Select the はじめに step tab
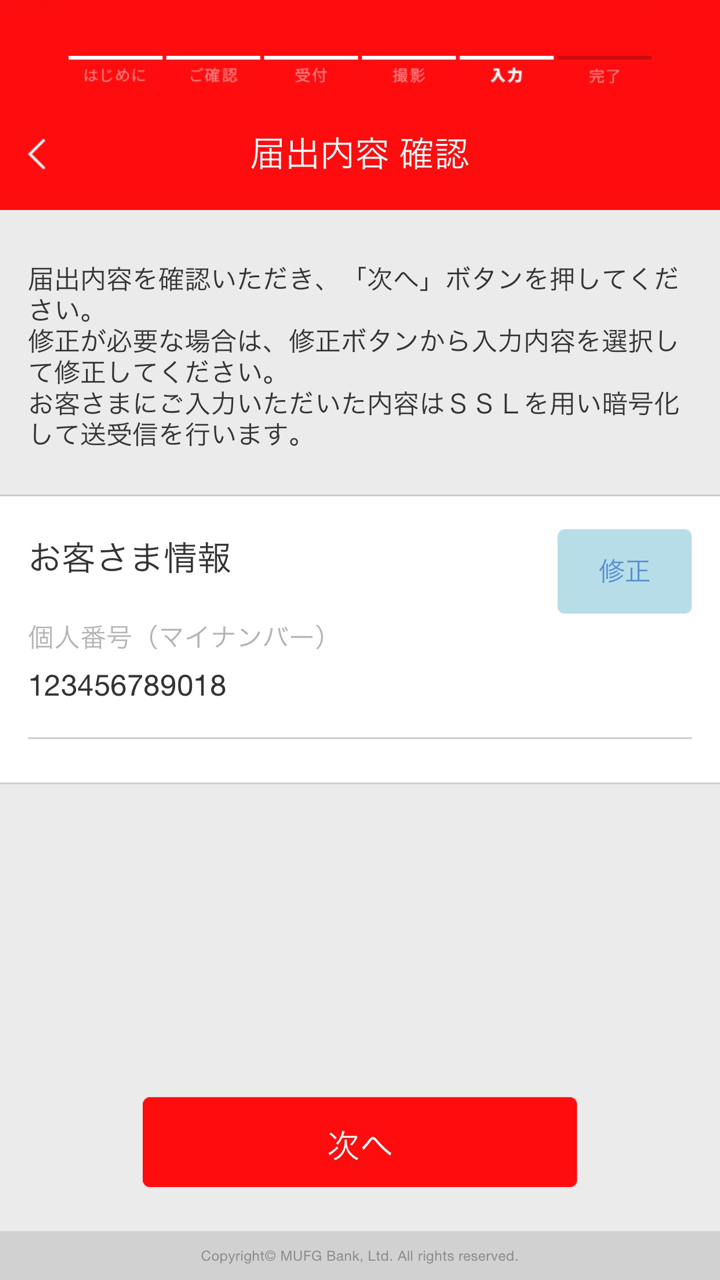The width and height of the screenshot is (720, 1280). click(x=114, y=75)
